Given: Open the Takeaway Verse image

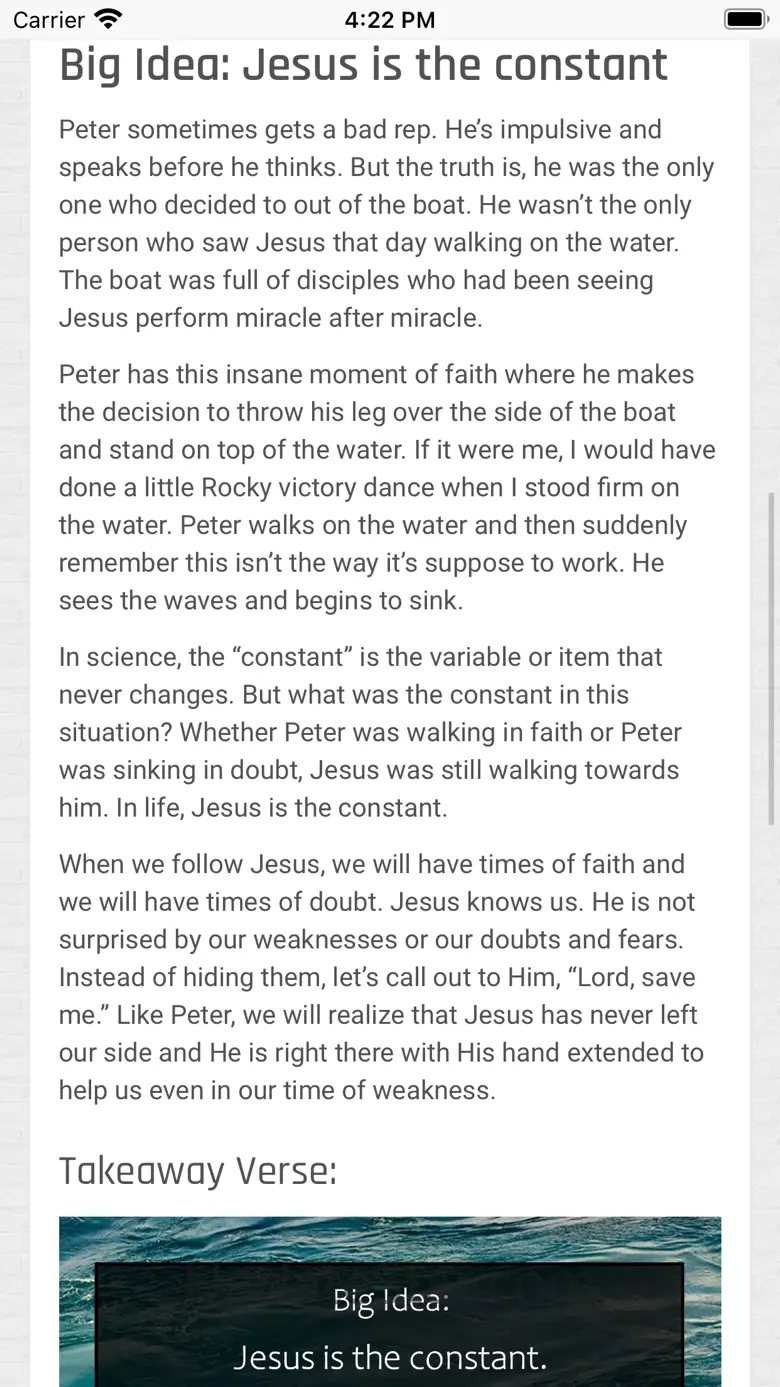Looking at the screenshot, I should tap(390, 1300).
